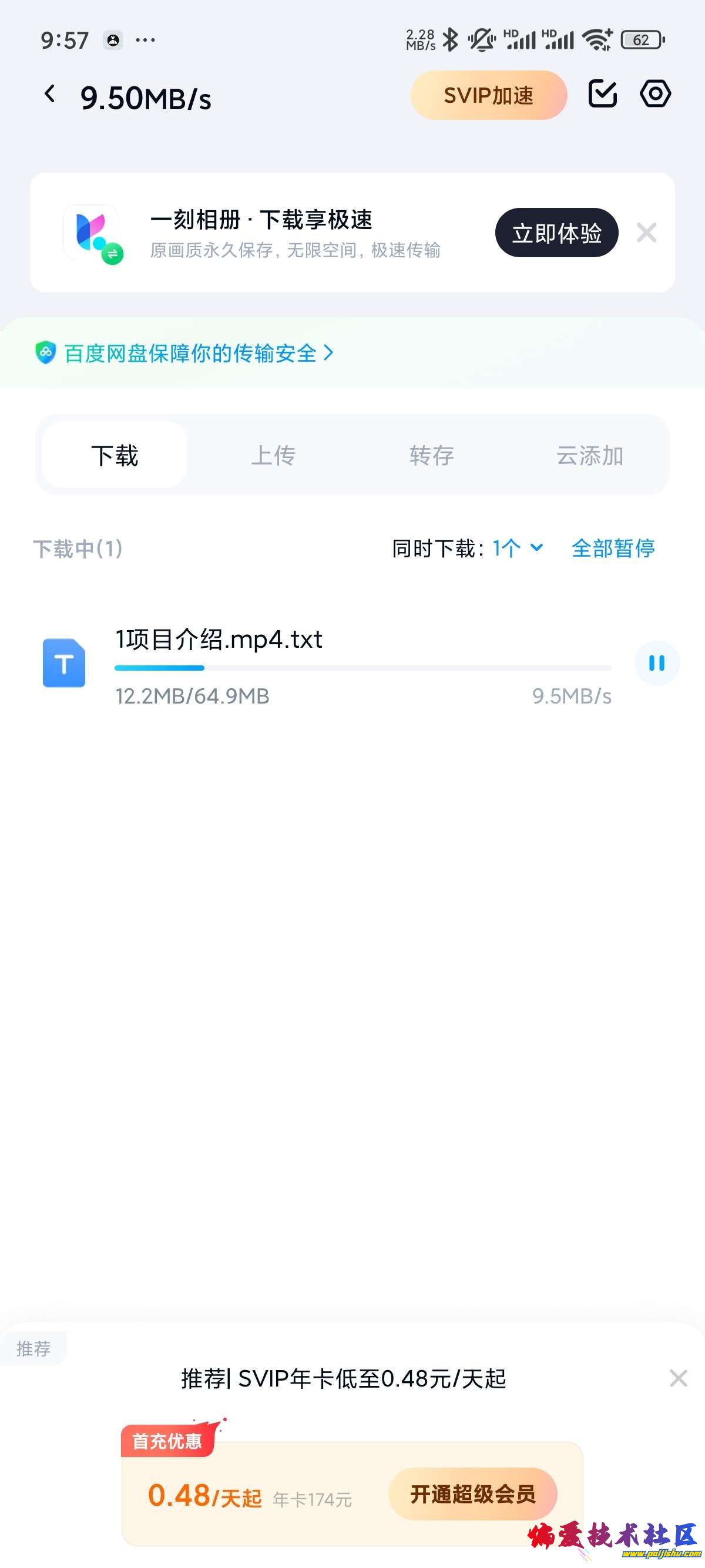Open settings via the gear icon
Viewport: 705px width, 1568px height.
point(655,95)
